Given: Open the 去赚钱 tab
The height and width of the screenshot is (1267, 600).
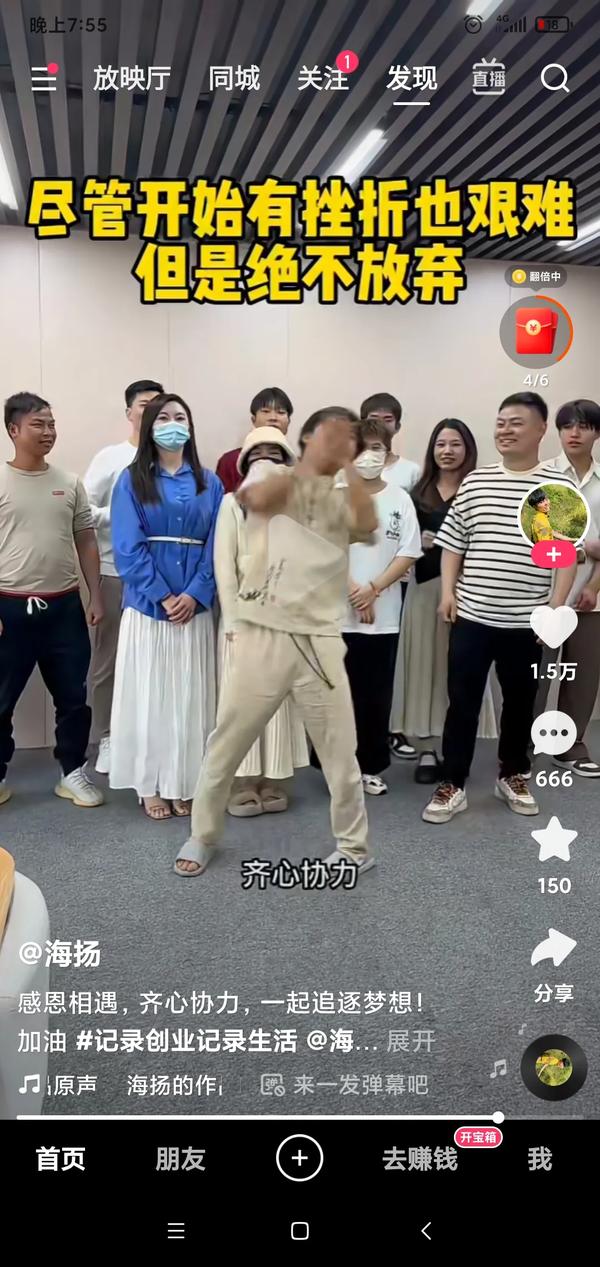Looking at the screenshot, I should coord(420,1159).
